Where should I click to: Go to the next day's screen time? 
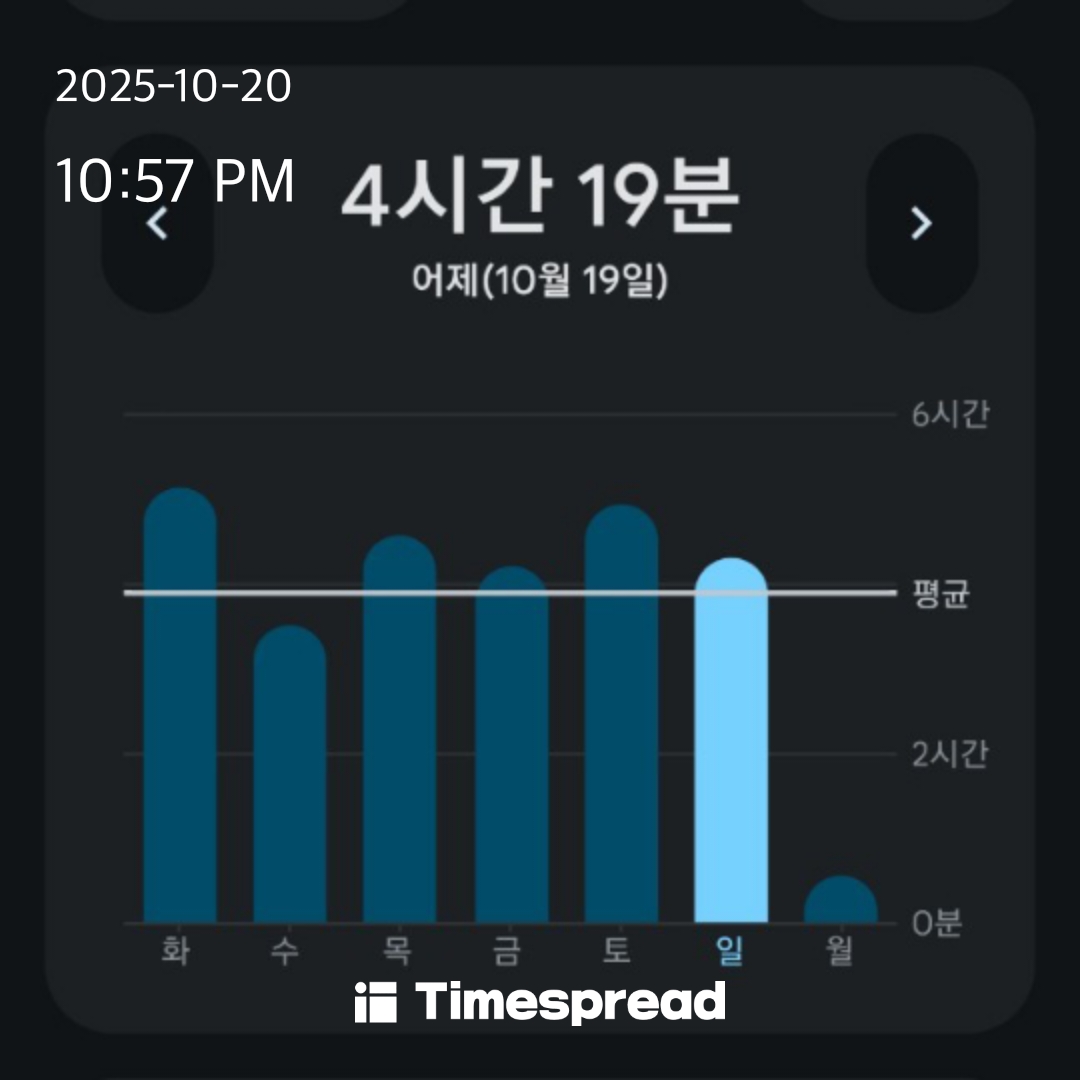pos(921,224)
